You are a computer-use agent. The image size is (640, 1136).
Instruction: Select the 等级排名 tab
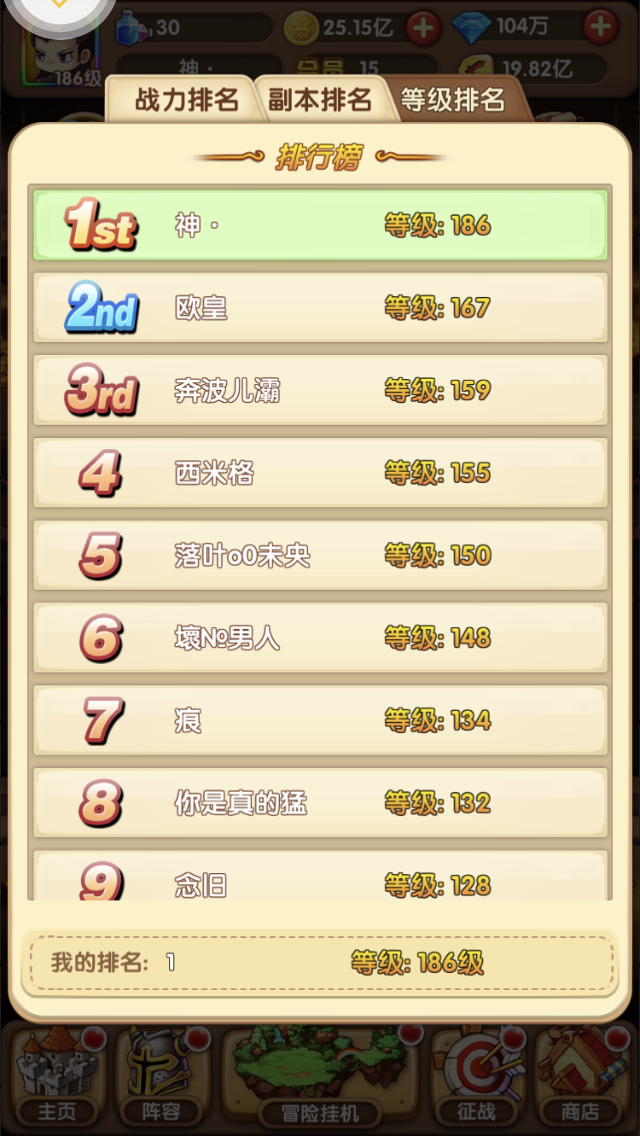tap(454, 100)
